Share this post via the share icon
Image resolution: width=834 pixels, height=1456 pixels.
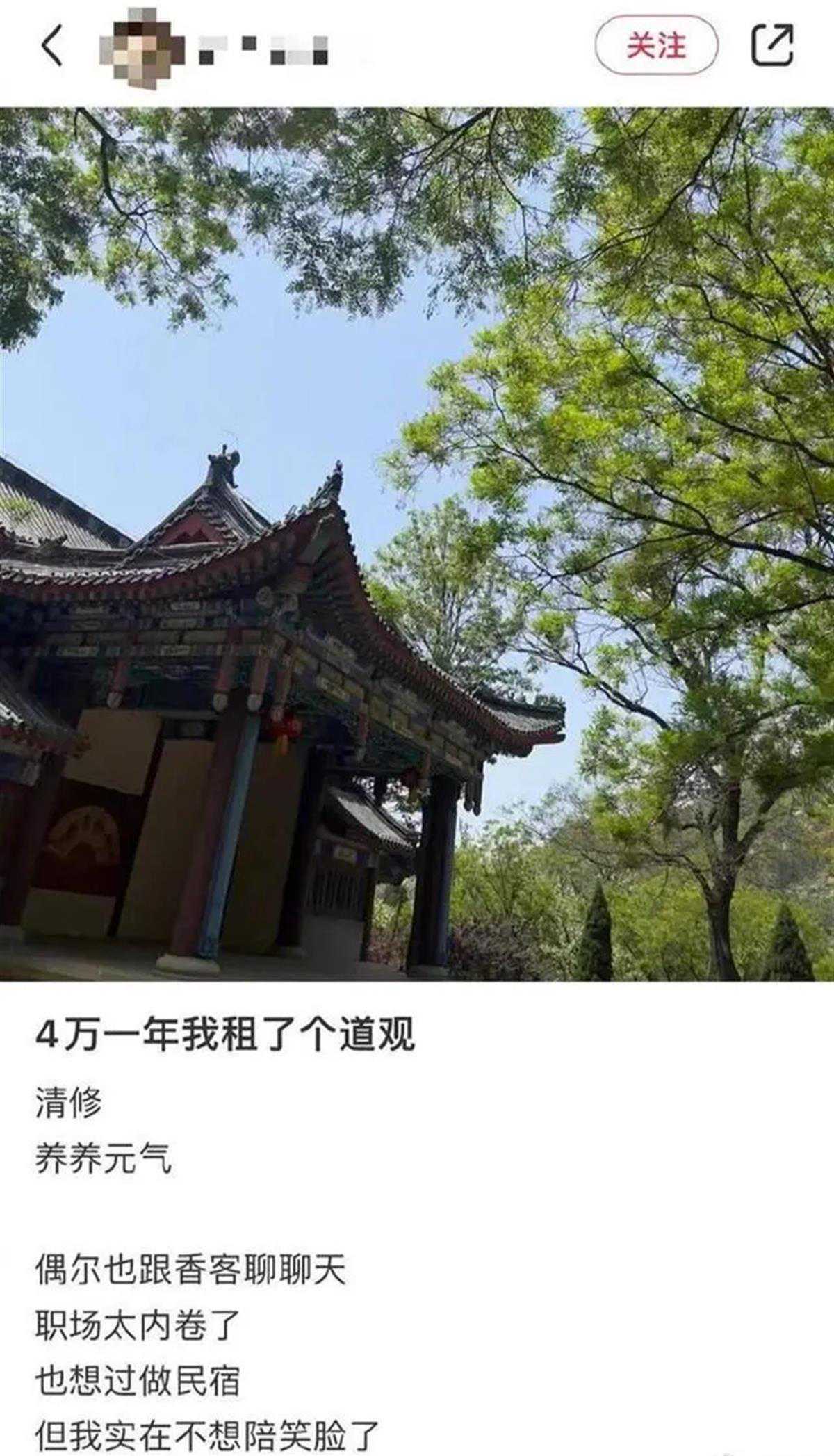pos(771,45)
